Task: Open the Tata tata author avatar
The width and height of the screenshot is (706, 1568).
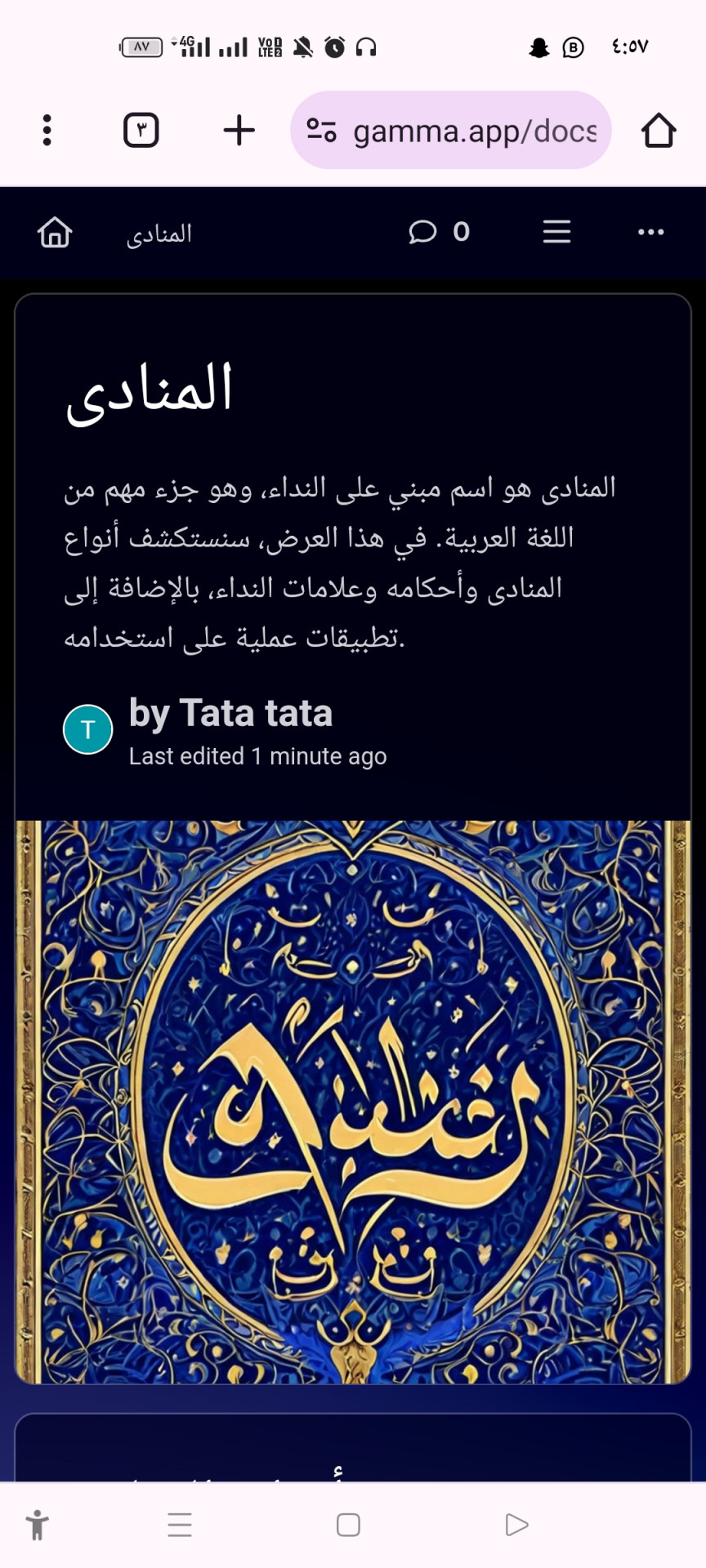Action: pos(88,729)
